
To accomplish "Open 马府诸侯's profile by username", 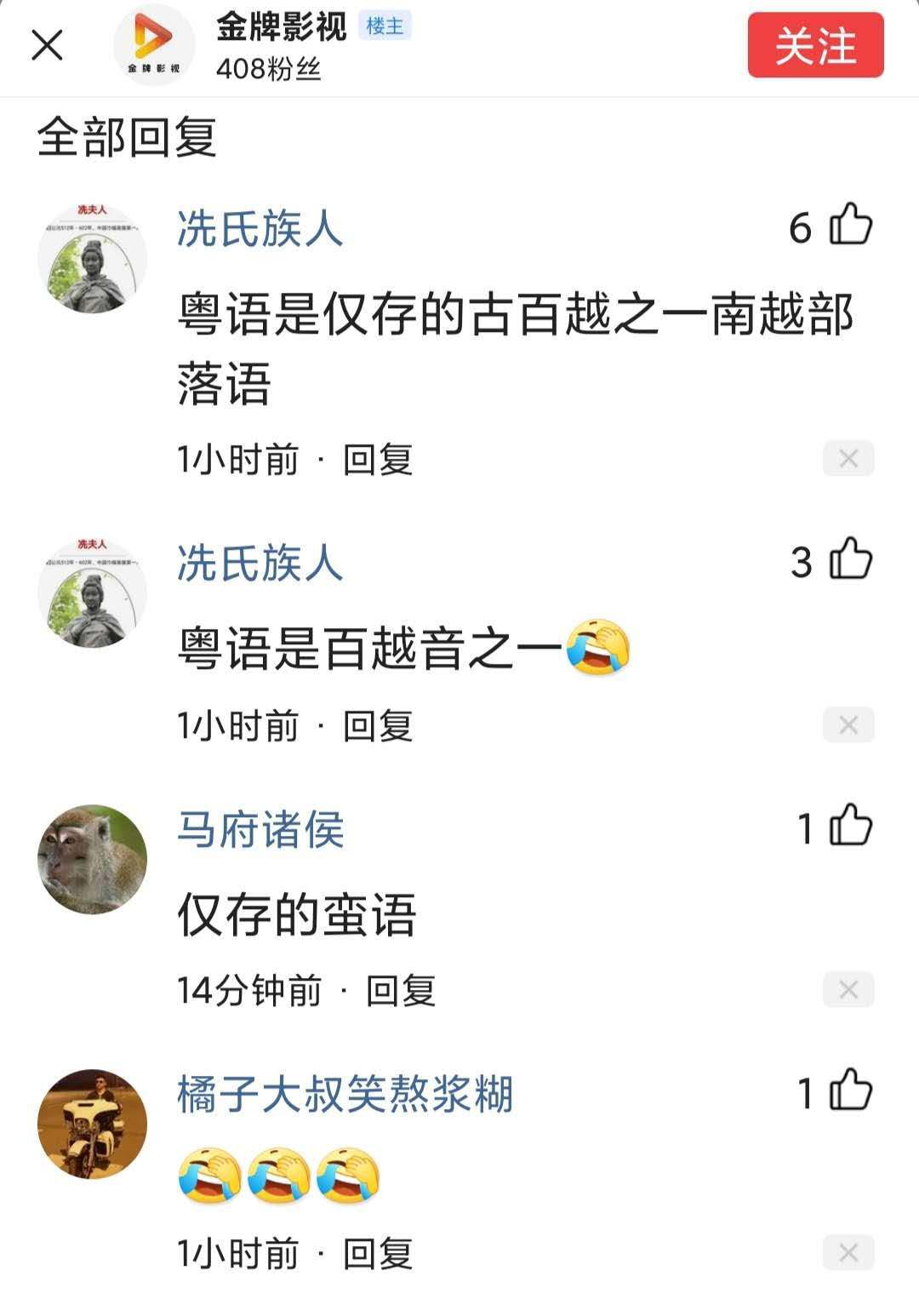I will click(260, 828).
